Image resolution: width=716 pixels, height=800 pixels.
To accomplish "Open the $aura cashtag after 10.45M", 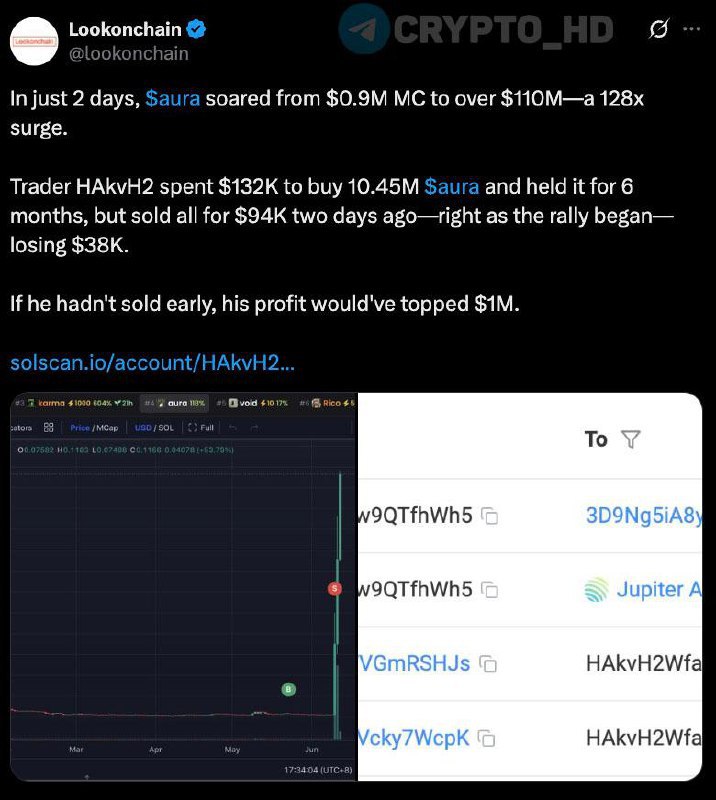I will pyautogui.click(x=452, y=187).
